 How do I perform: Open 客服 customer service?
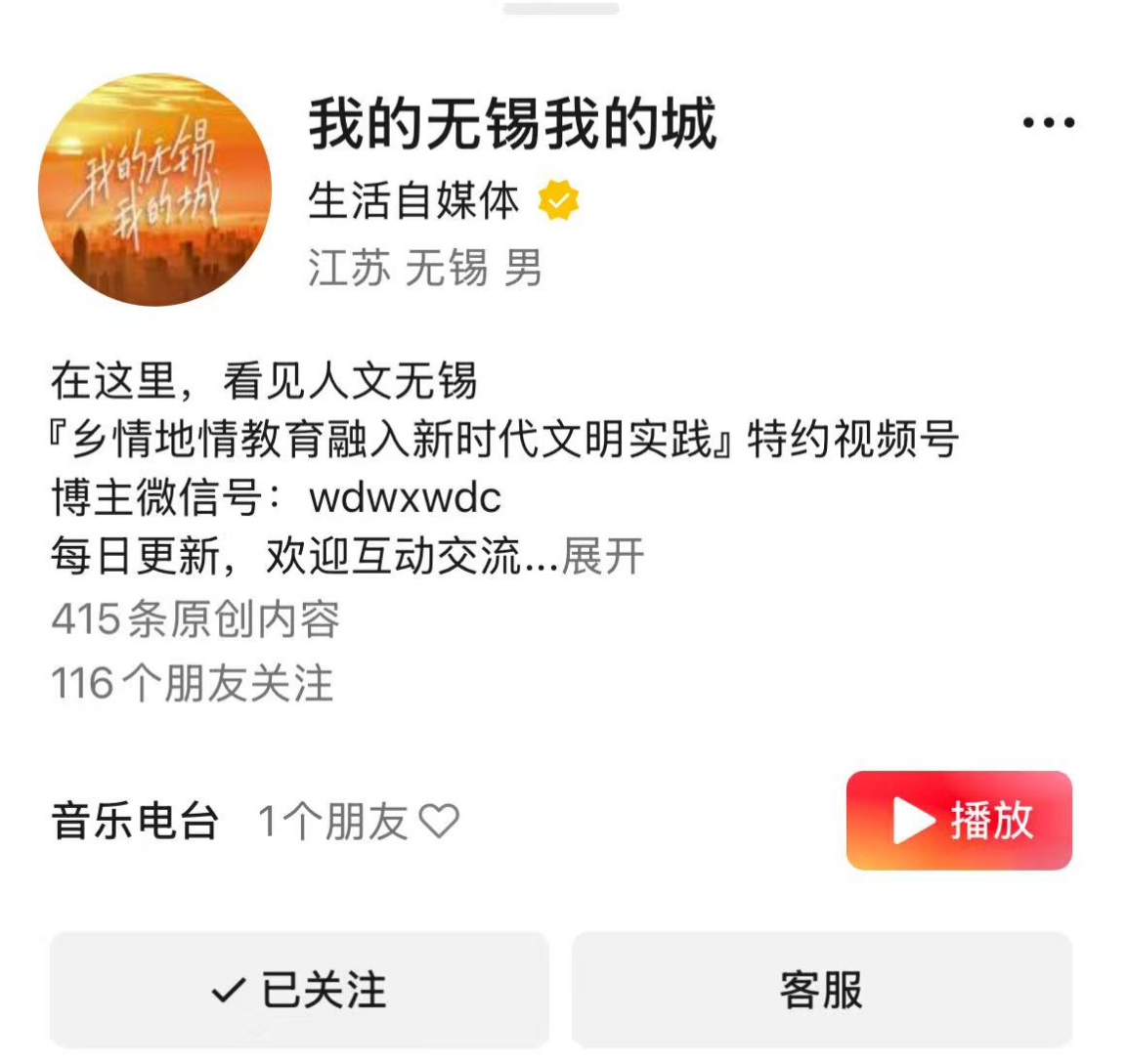[x=821, y=990]
